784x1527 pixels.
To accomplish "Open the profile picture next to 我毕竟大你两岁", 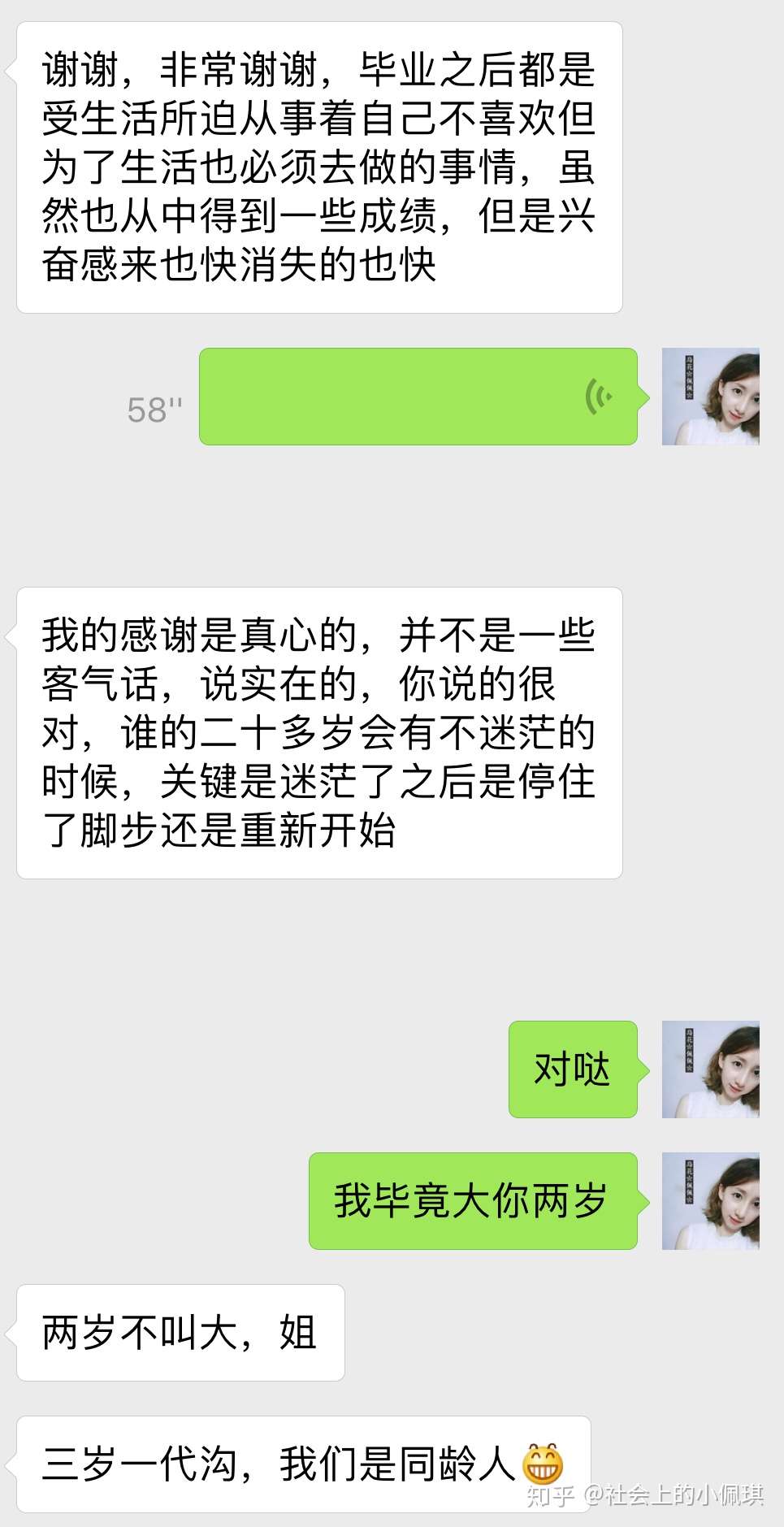I will click(713, 1200).
